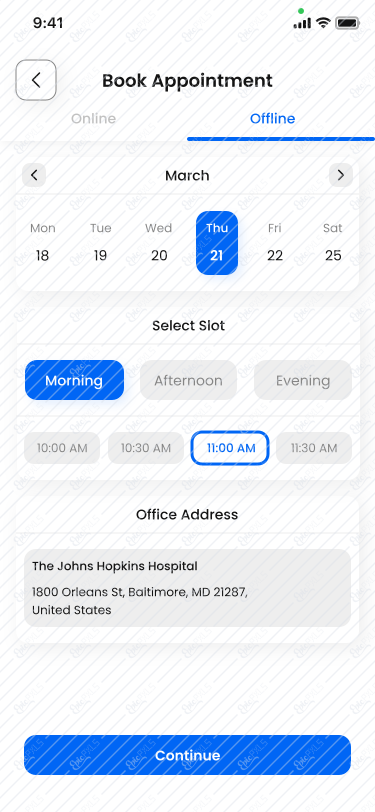Viewport: 375px width, 812px height.
Task: Select Monday 18 as the date
Action: click(x=42, y=242)
